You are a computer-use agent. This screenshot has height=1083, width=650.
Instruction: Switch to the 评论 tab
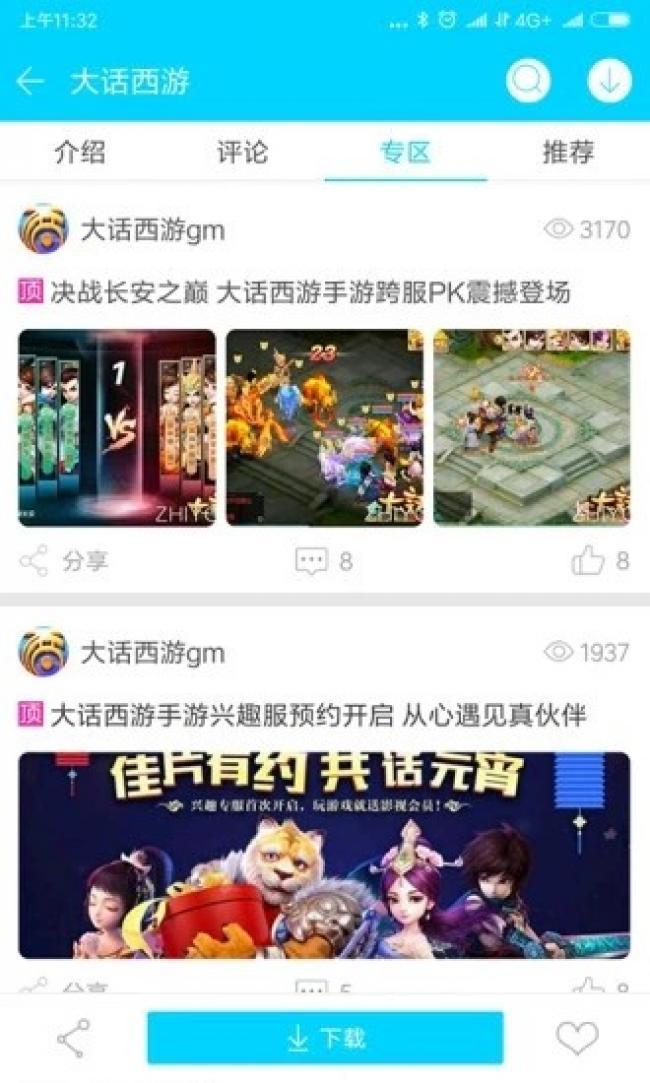[243, 152]
